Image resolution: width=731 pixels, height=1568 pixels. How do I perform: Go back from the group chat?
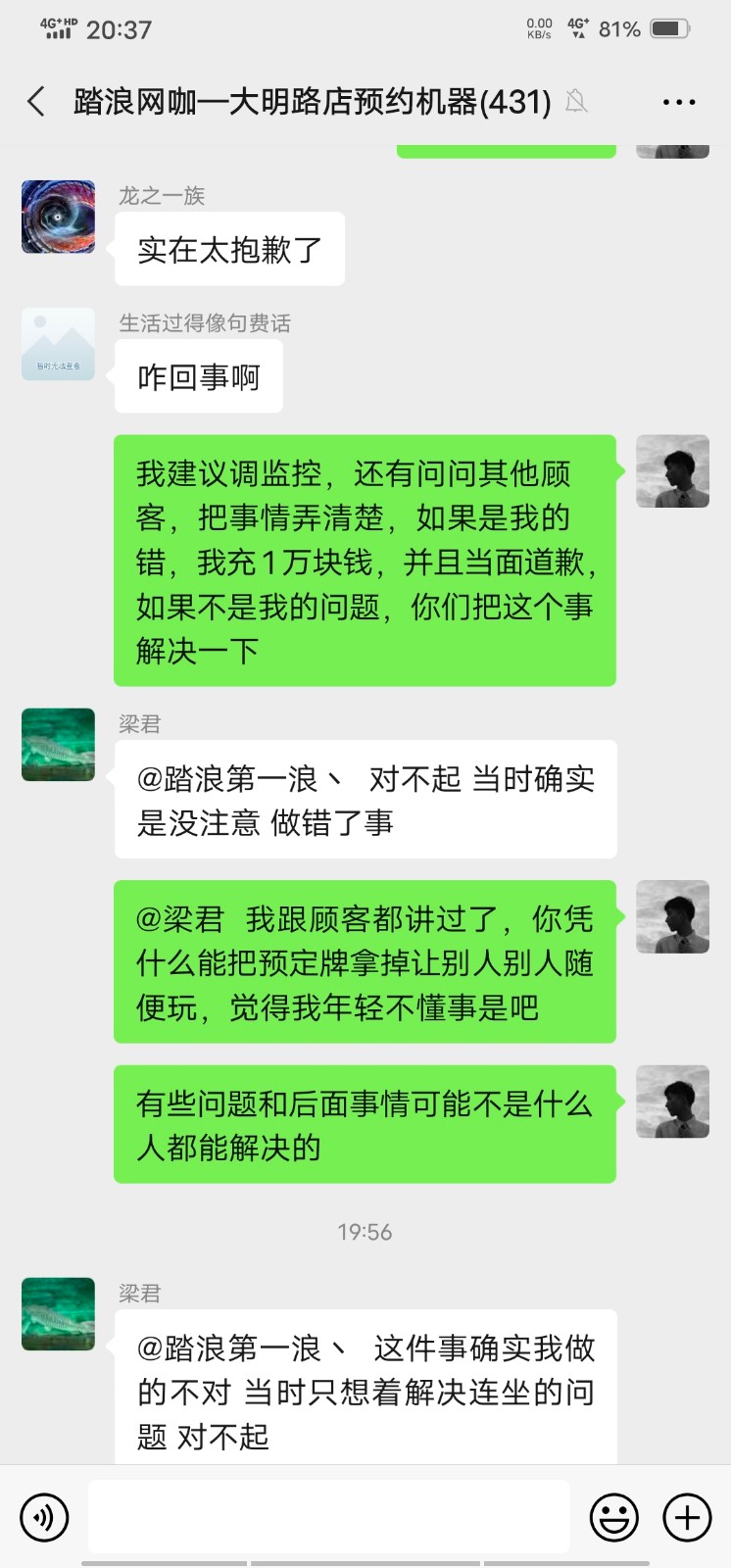pyautogui.click(x=36, y=102)
